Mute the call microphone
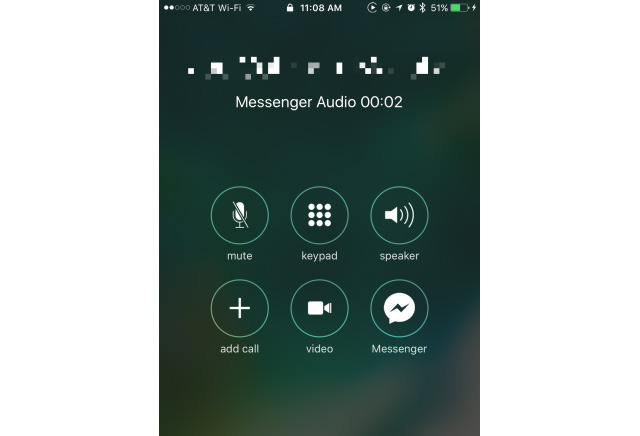Image resolution: width=640 pixels, height=436 pixels. [240, 215]
